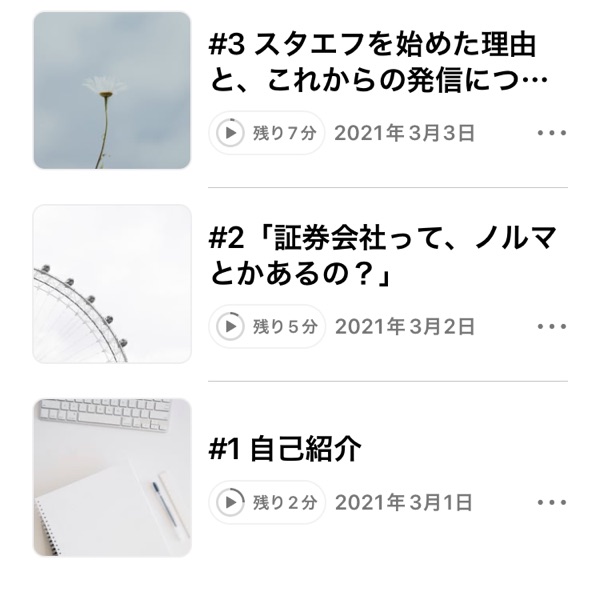
Task: Open episode #2 ferris wheel thumbnail
Action: tap(112, 284)
